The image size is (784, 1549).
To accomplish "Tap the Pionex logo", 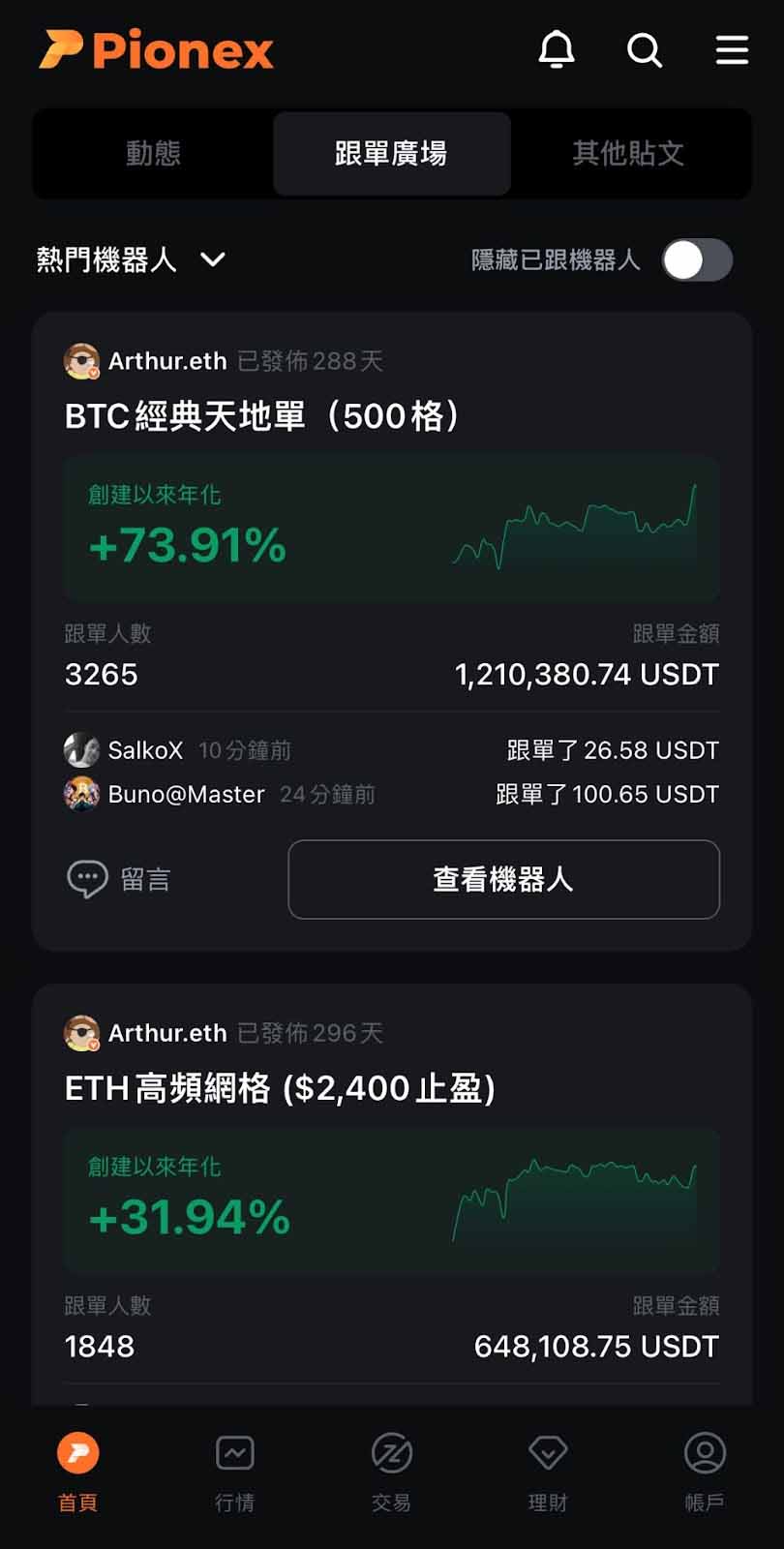I will (x=157, y=50).
